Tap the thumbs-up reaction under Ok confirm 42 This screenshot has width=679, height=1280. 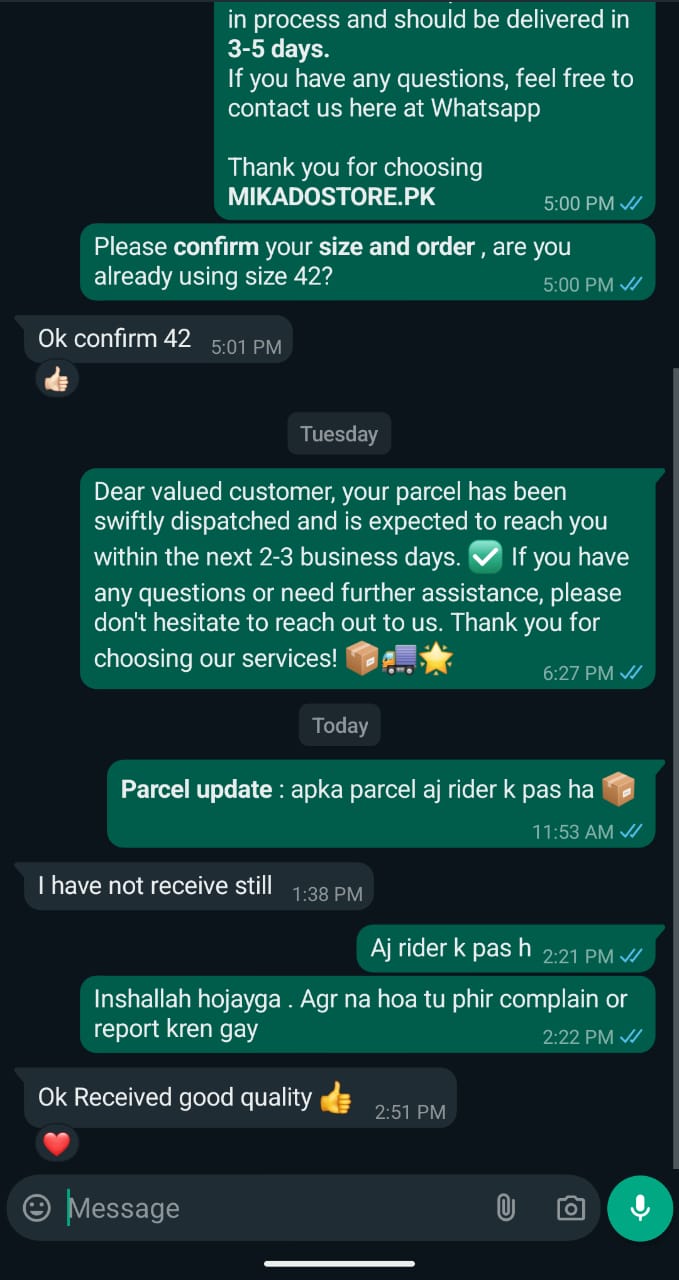click(57, 379)
